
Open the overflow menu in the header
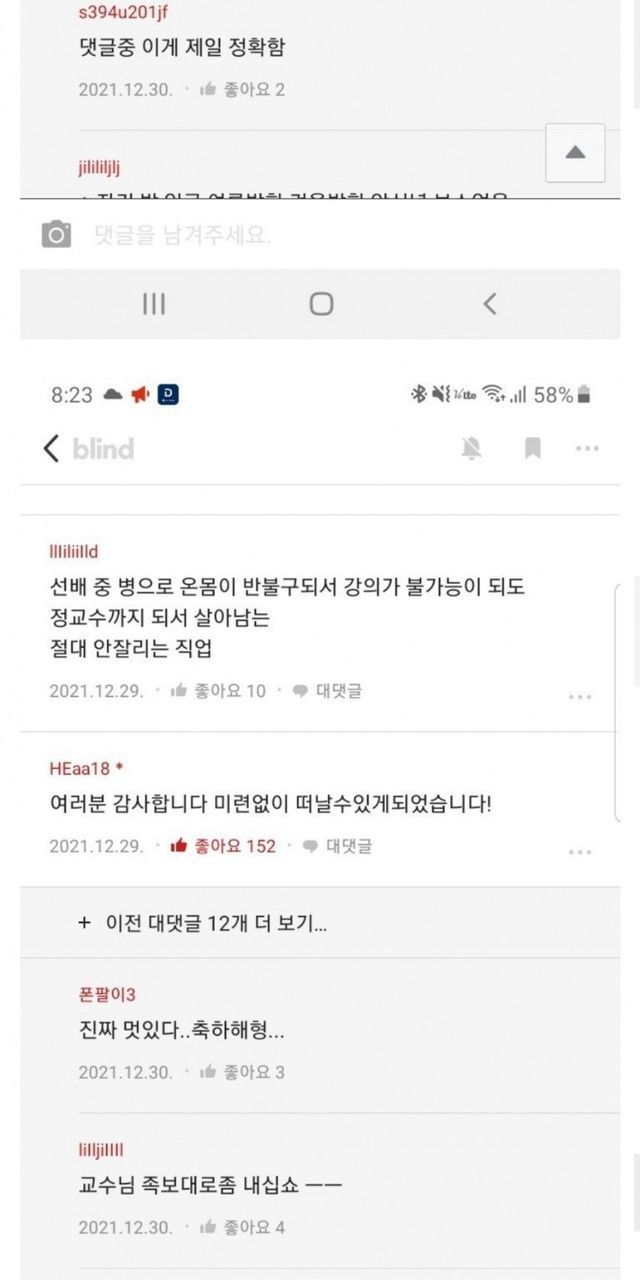tap(588, 449)
